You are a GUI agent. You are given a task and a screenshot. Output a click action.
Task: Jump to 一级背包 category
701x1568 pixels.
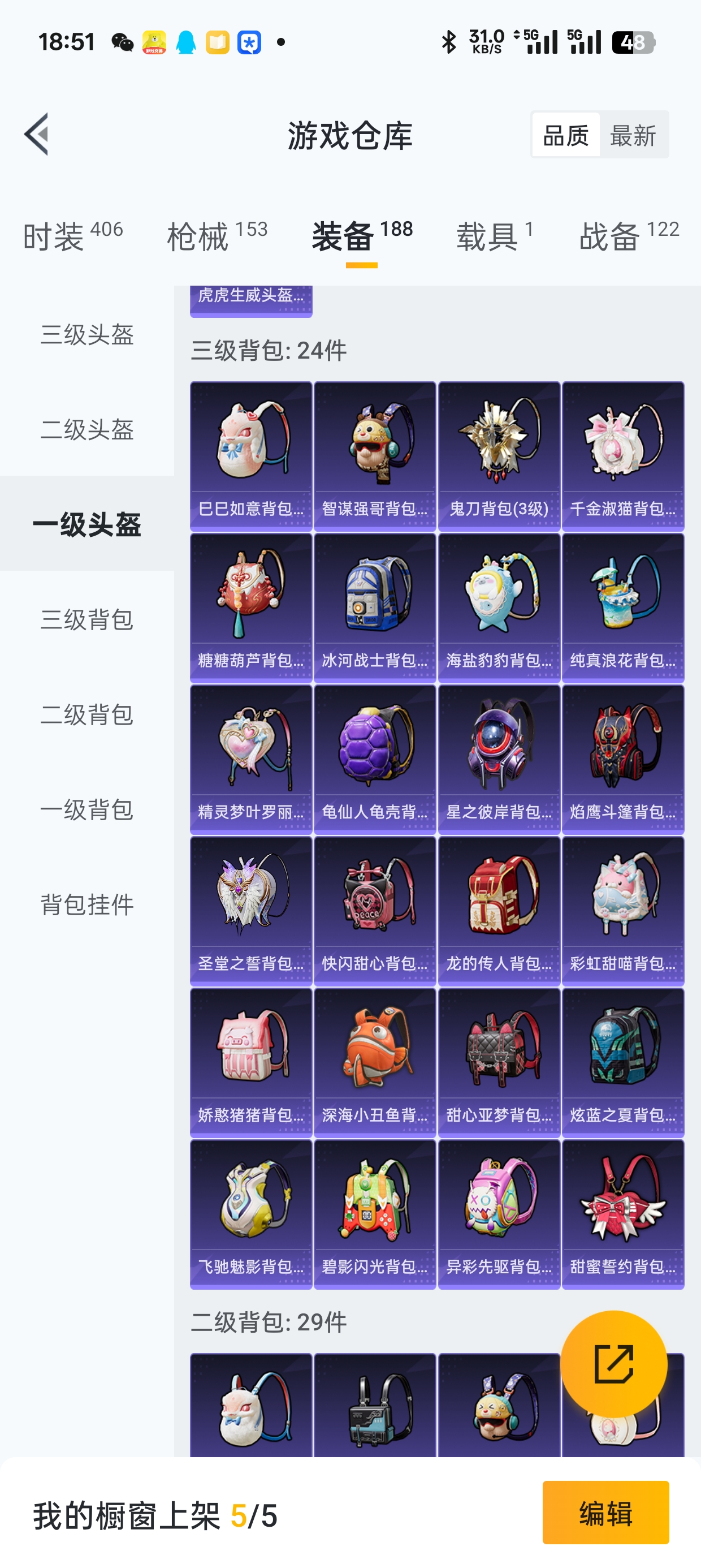pos(87,809)
